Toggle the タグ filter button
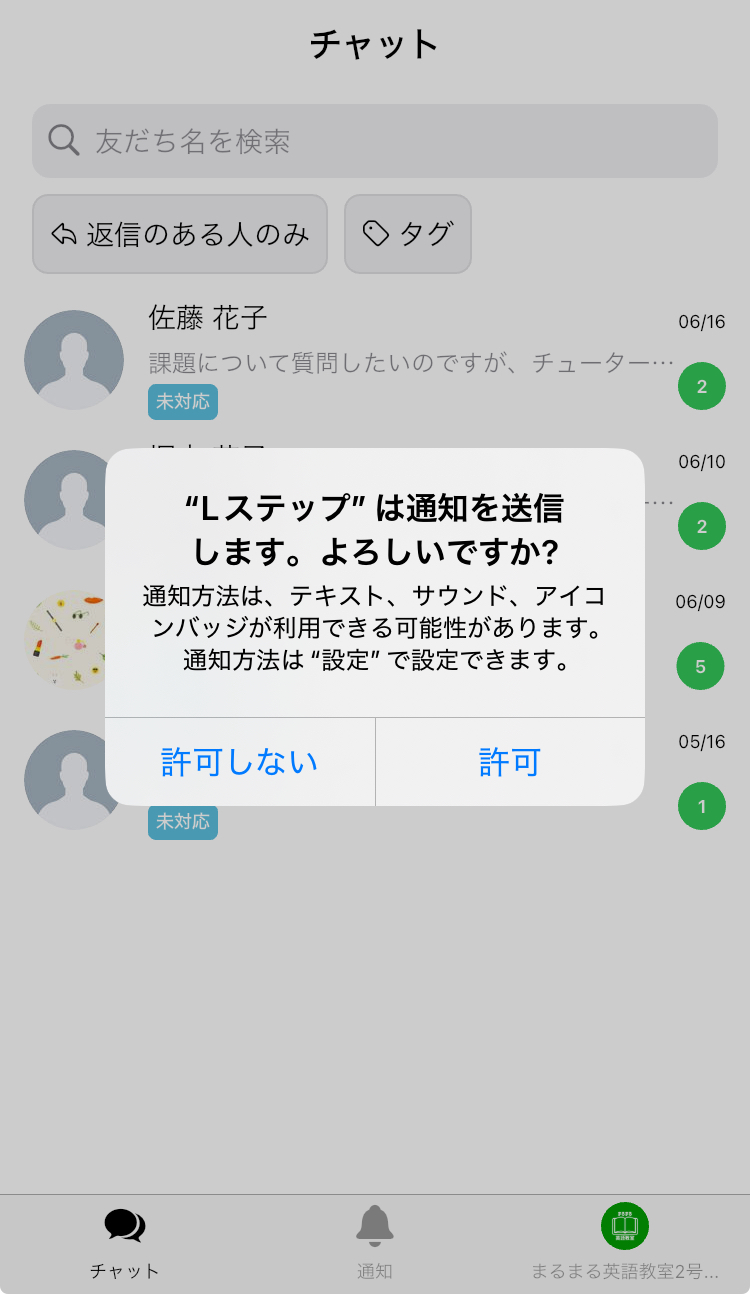The height and width of the screenshot is (1294, 750). pyautogui.click(x=408, y=234)
